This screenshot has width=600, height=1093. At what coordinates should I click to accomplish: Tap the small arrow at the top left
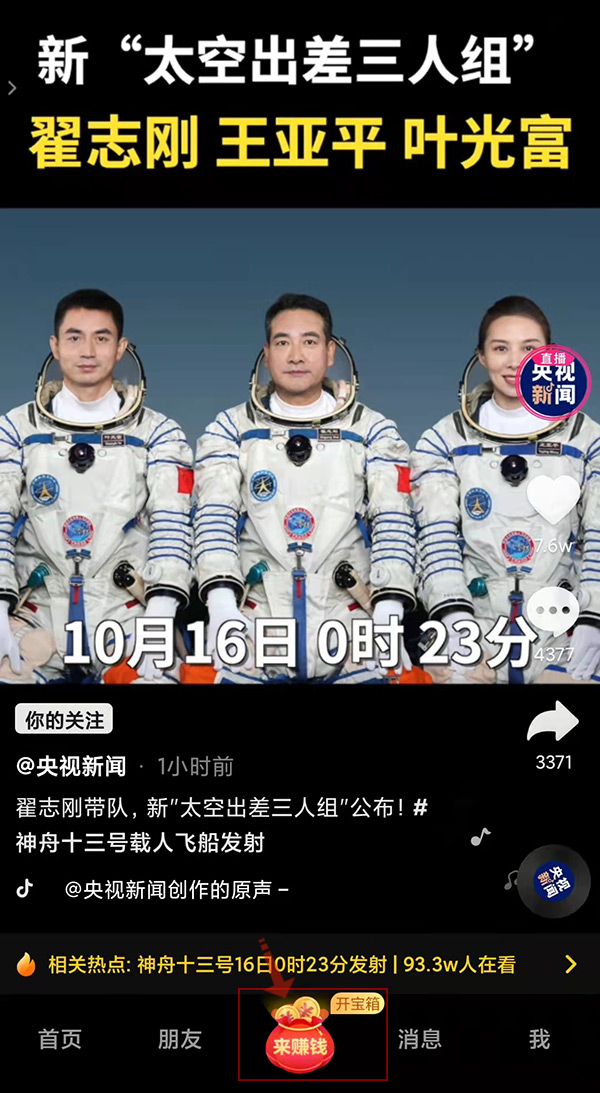point(12,88)
